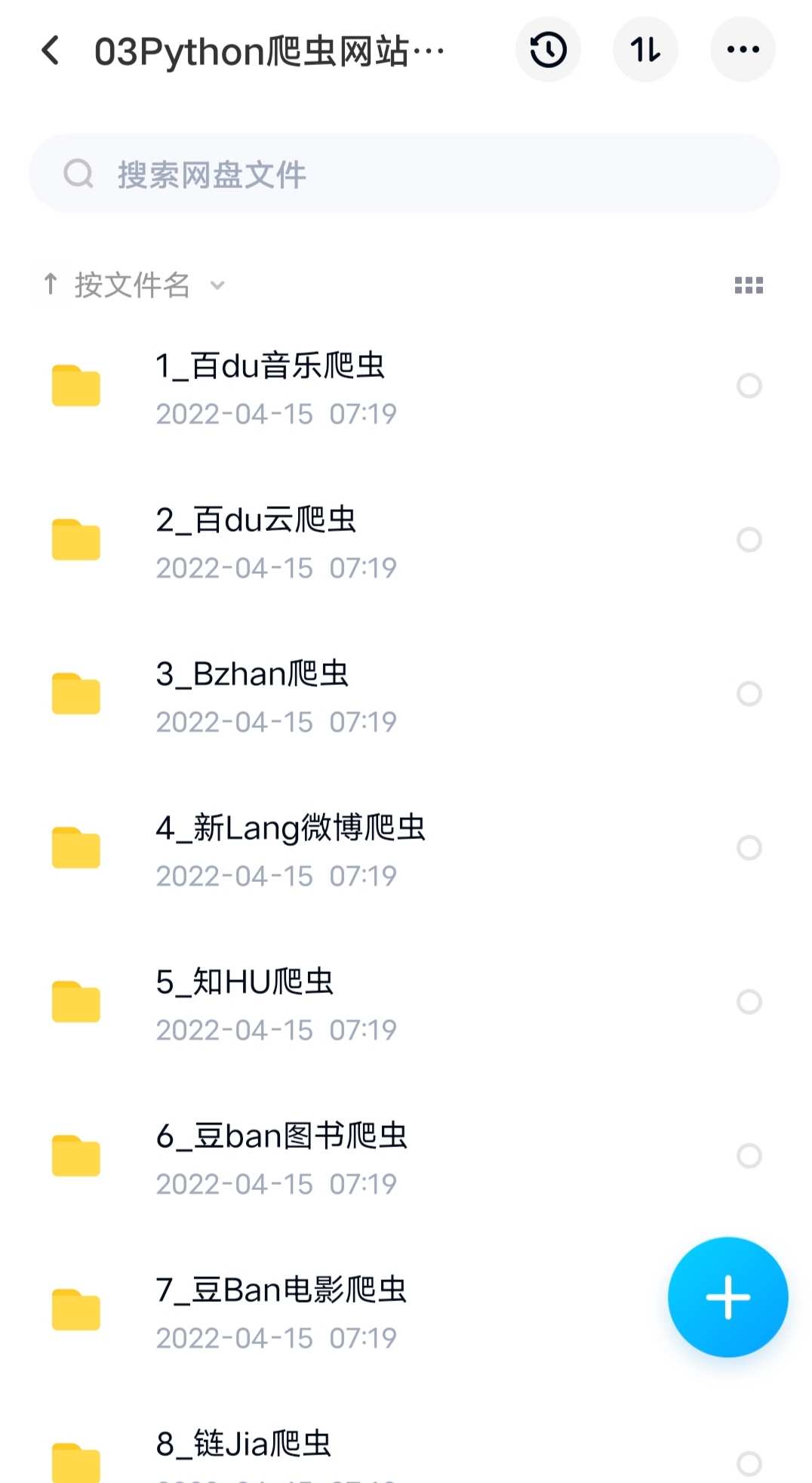Open the transfer list icon
This screenshot has height=1483, width=812.
[x=645, y=48]
